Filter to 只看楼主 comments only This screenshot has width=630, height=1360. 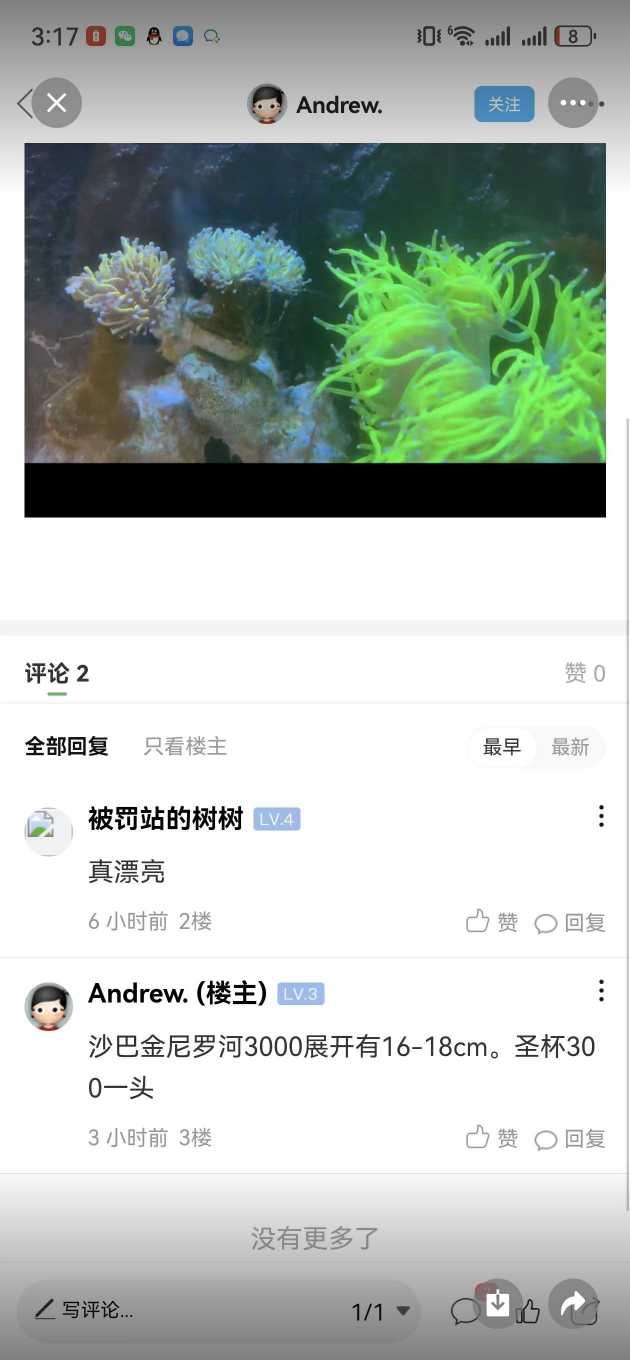[185, 746]
